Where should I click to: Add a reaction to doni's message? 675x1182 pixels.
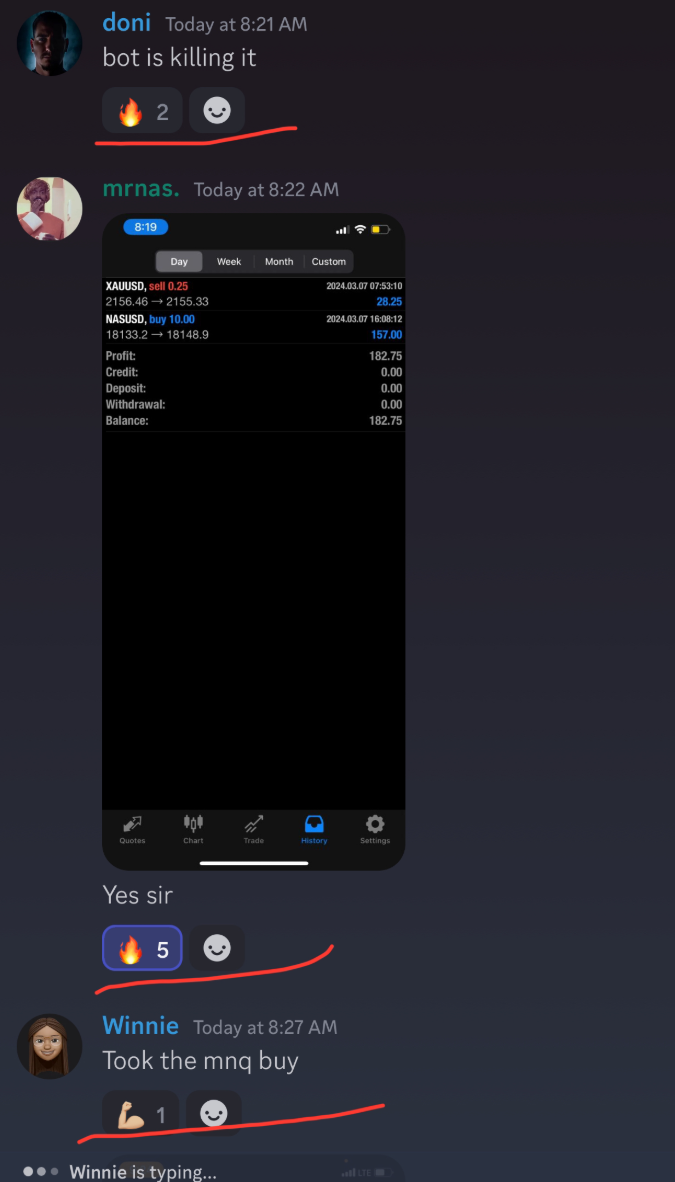click(217, 111)
